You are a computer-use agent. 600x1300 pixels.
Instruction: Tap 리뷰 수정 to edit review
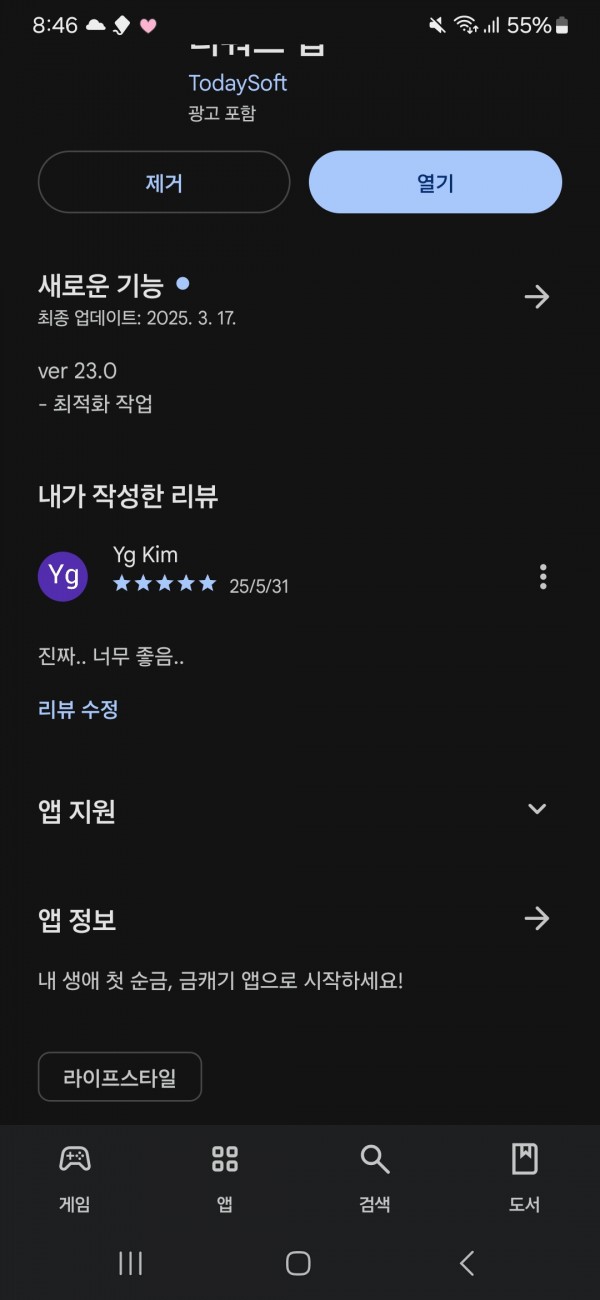(x=78, y=709)
